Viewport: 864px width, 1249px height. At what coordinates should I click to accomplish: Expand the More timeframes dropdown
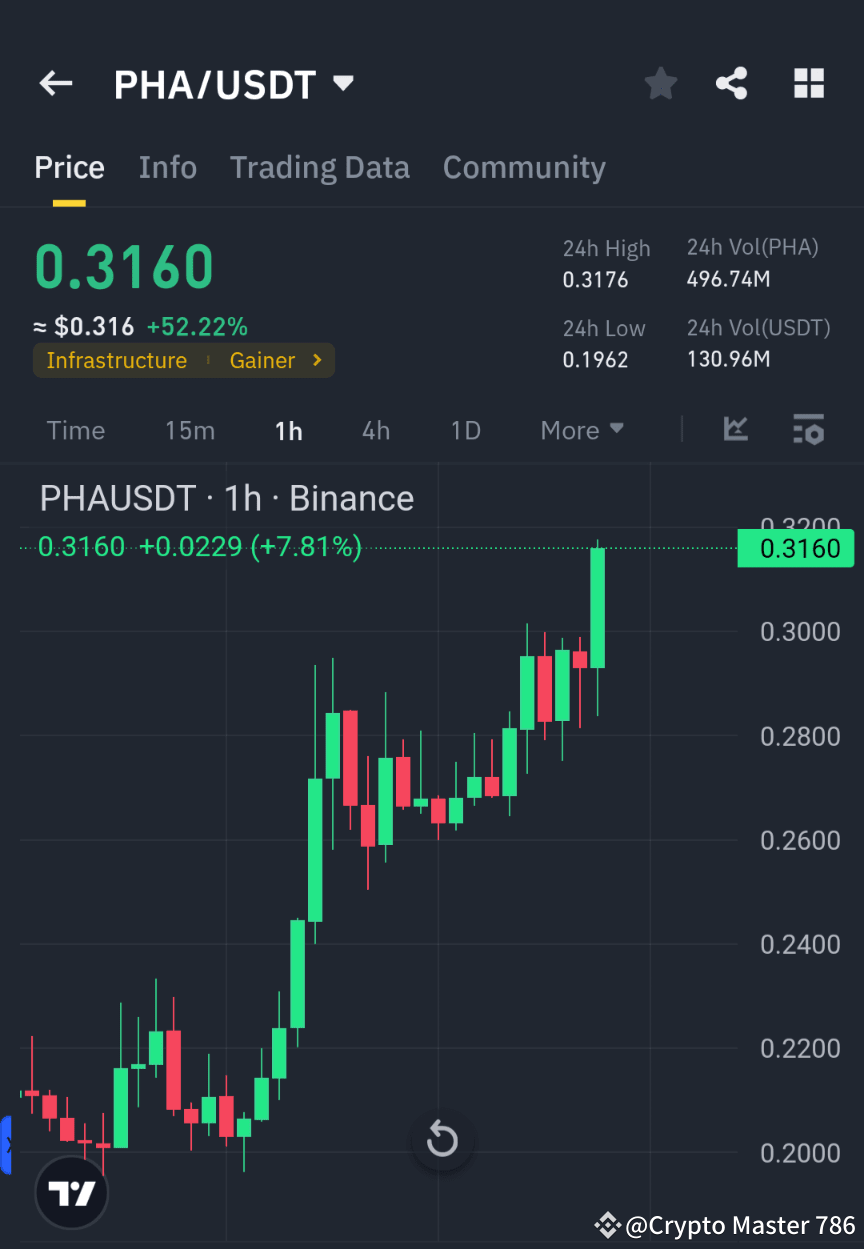click(582, 430)
